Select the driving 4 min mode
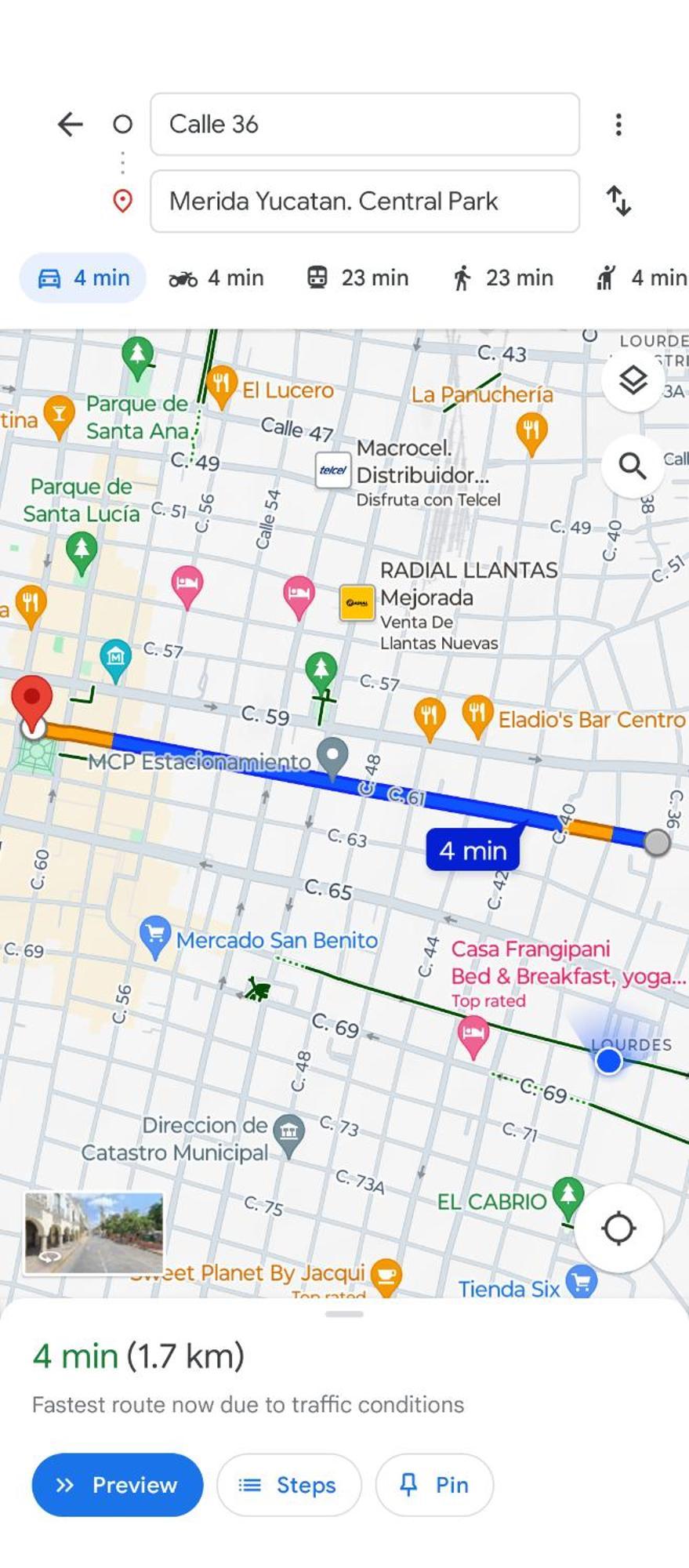This screenshot has width=689, height=1568. pyautogui.click(x=83, y=278)
